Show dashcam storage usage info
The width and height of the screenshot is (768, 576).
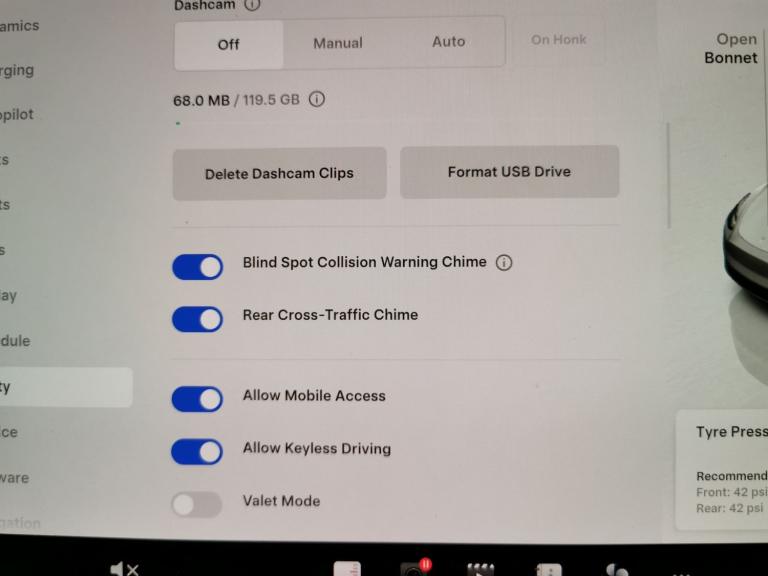[317, 100]
